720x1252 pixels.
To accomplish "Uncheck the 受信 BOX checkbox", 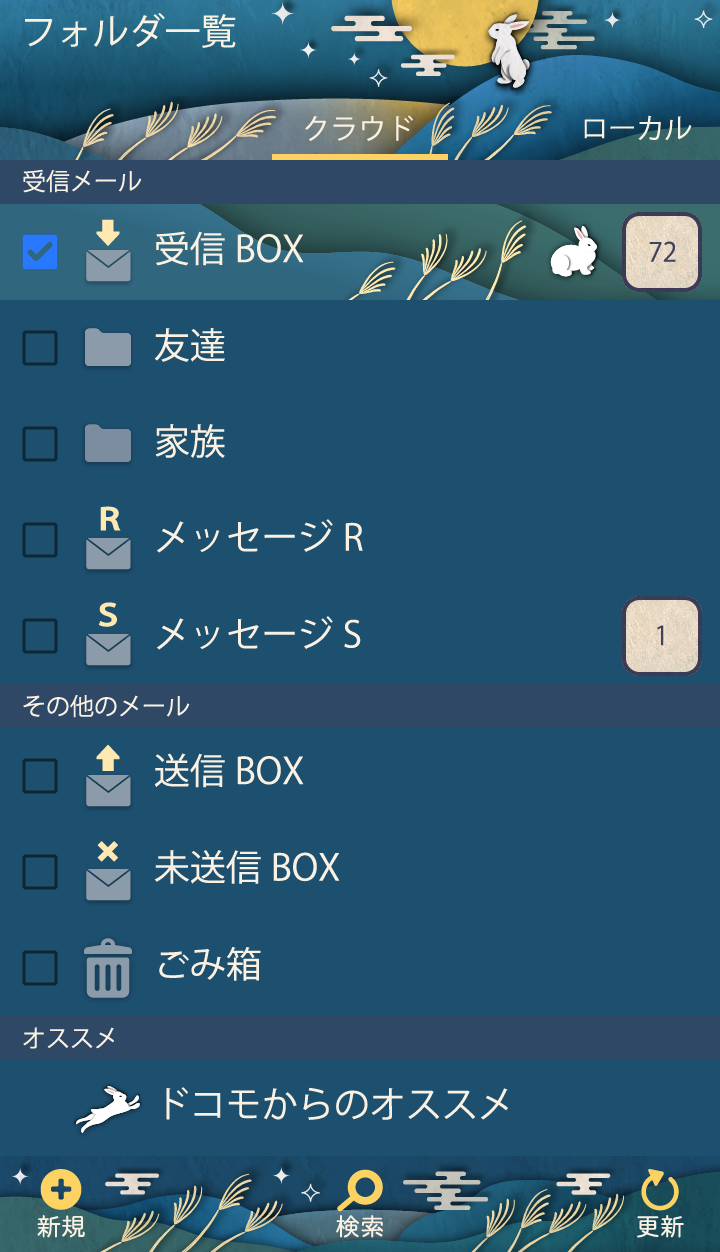I will [x=40, y=252].
